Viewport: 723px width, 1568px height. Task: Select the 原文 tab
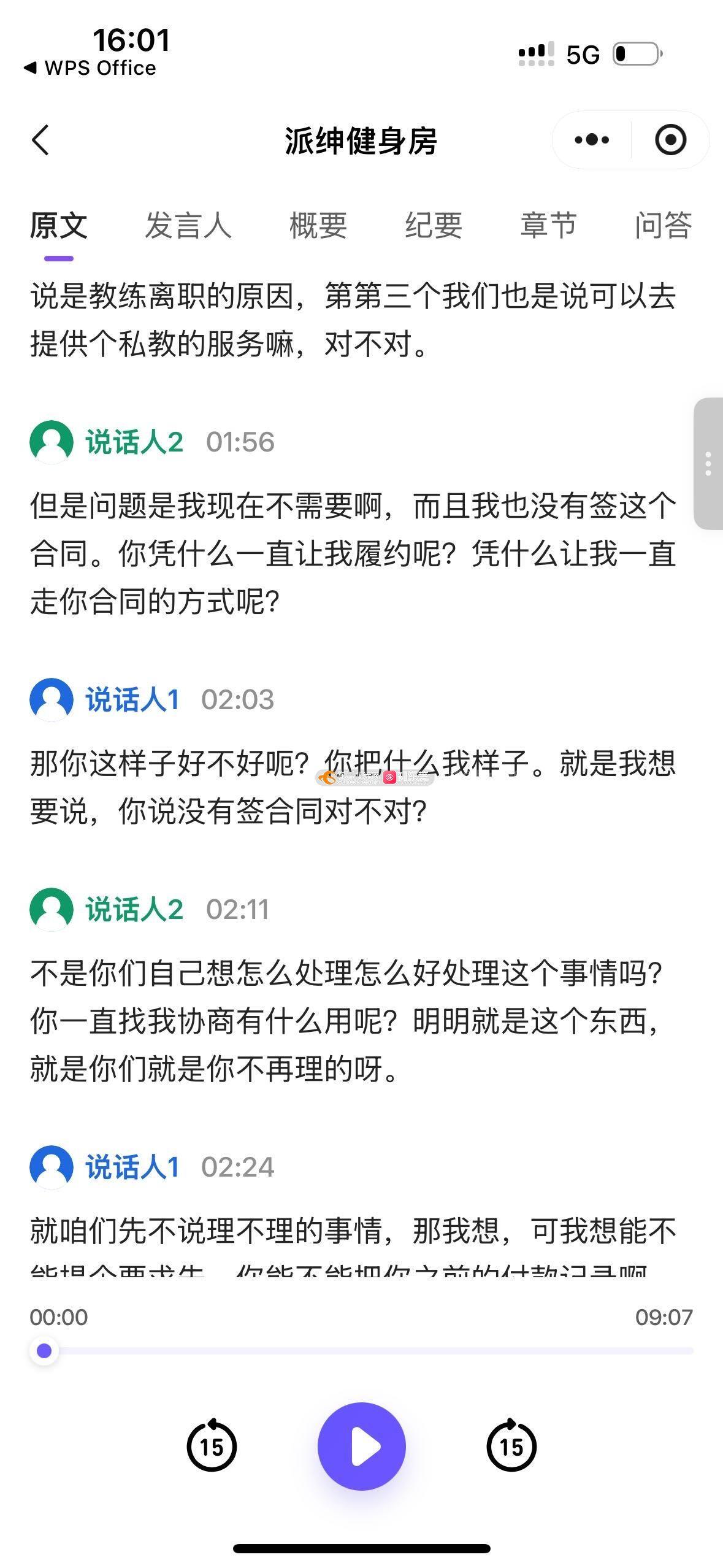(x=59, y=225)
